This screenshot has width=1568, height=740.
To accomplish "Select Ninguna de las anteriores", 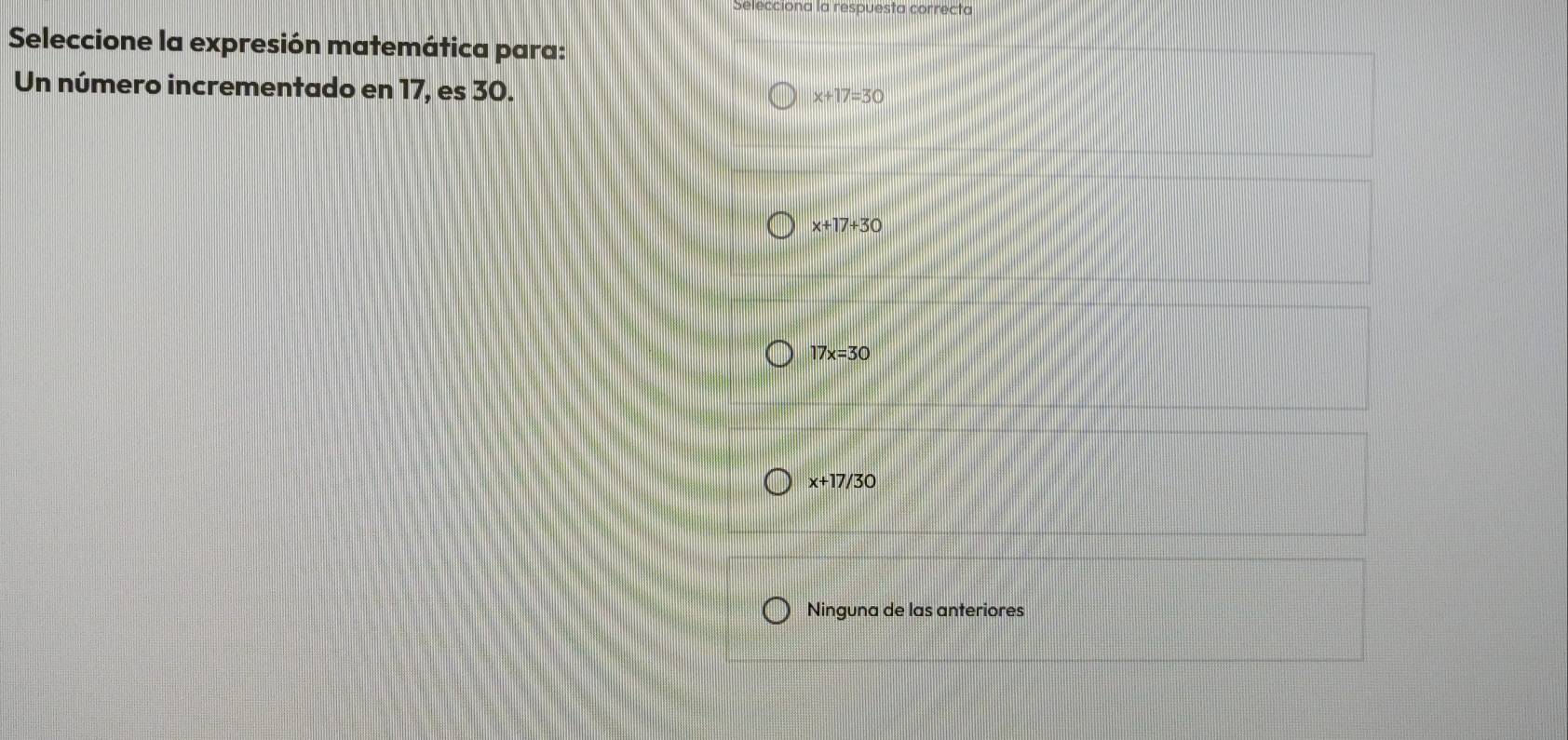I will click(x=777, y=611).
